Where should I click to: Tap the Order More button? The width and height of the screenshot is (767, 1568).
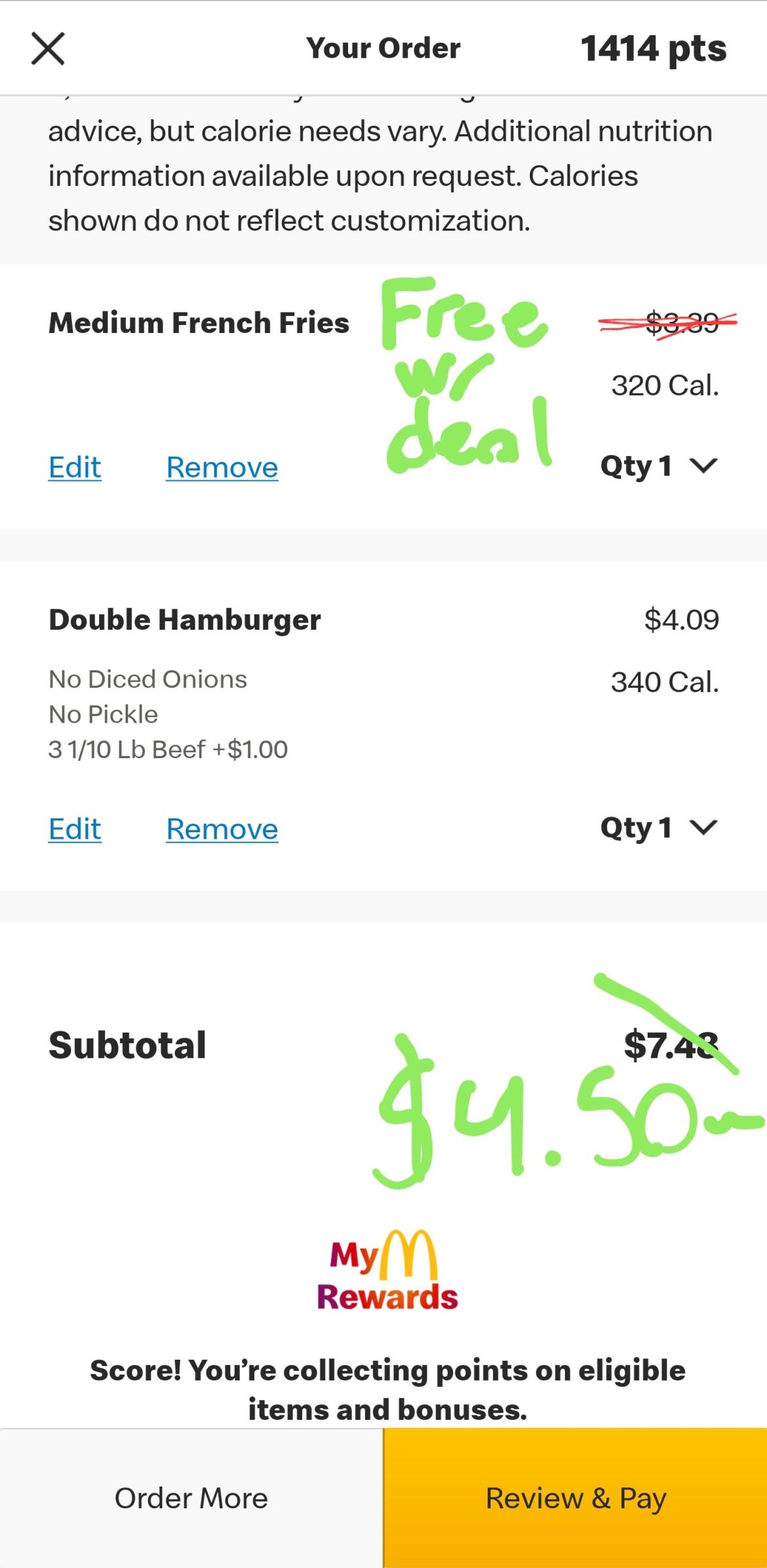(x=191, y=1497)
